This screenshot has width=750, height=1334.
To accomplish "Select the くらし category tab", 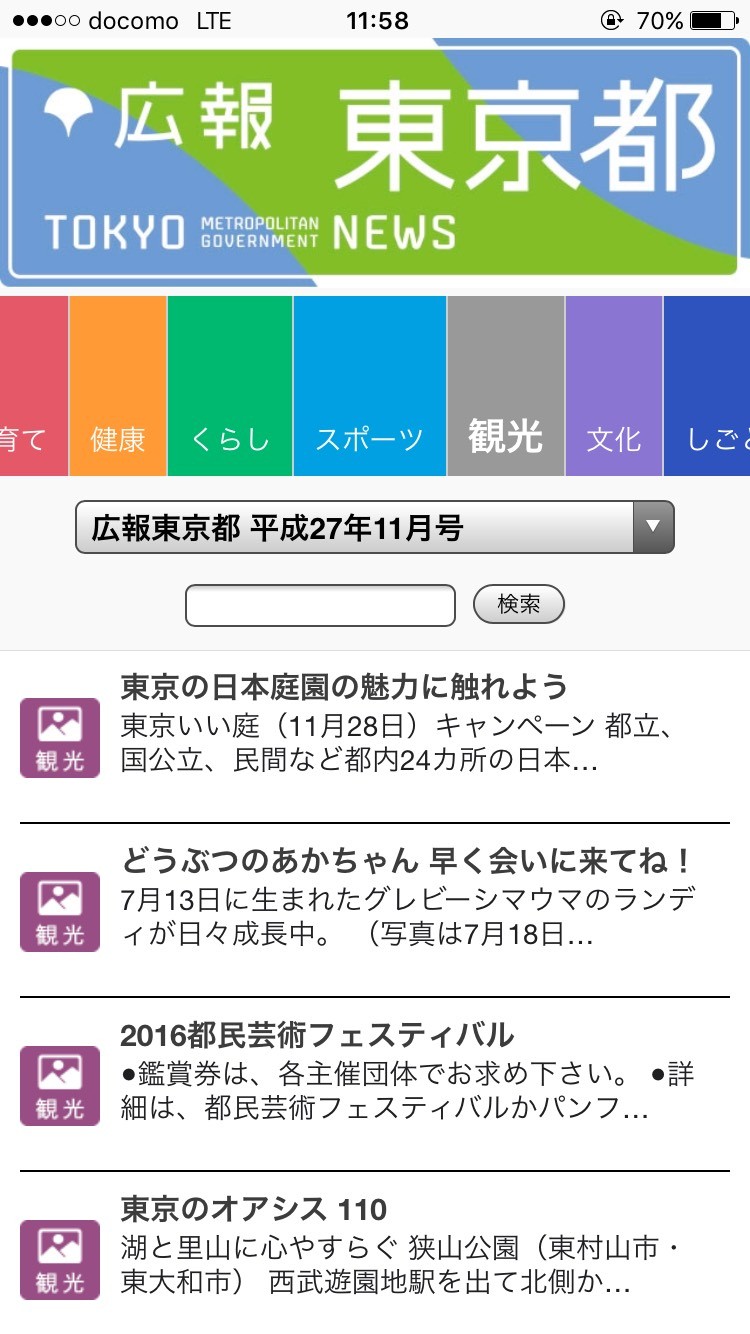I will click(x=230, y=386).
